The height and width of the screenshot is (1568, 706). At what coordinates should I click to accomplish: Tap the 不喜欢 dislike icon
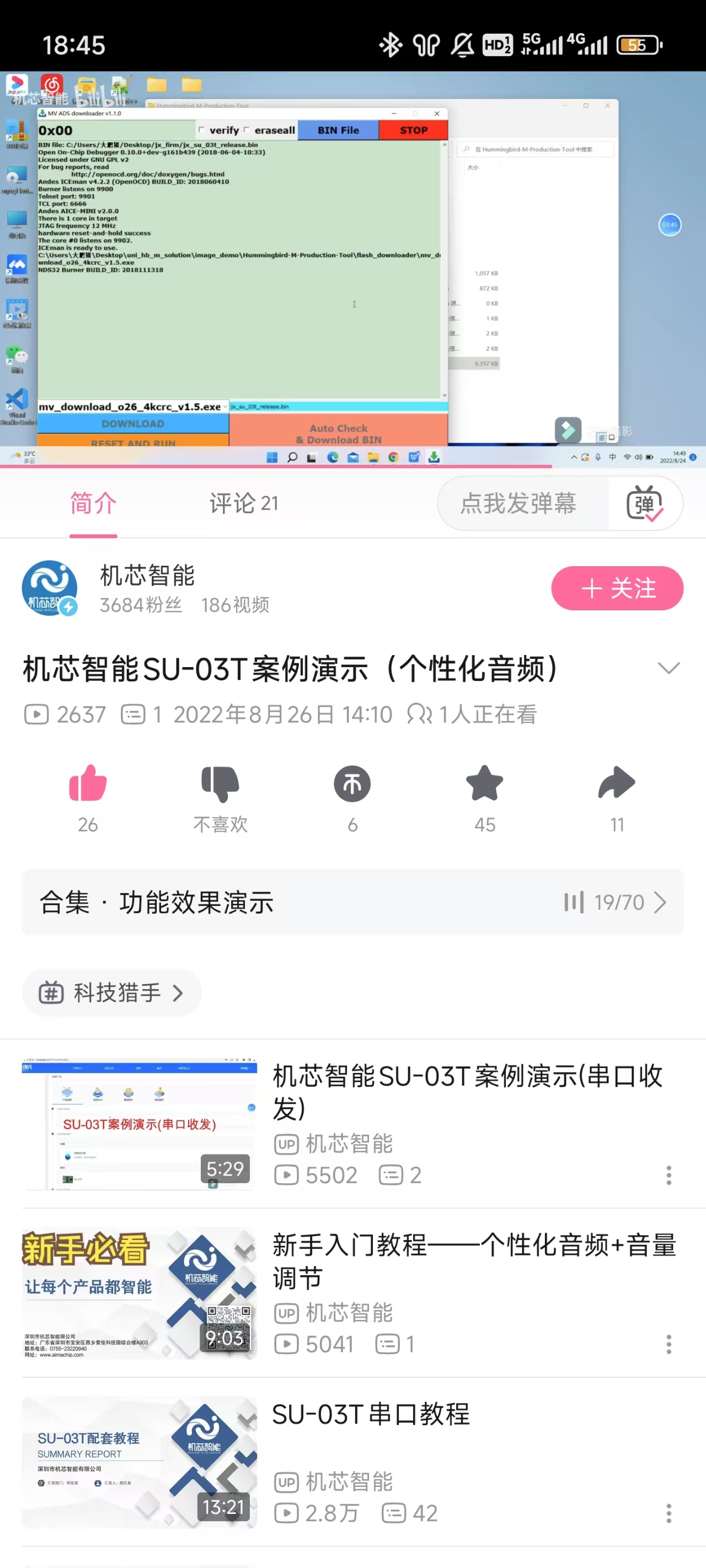pyautogui.click(x=220, y=785)
